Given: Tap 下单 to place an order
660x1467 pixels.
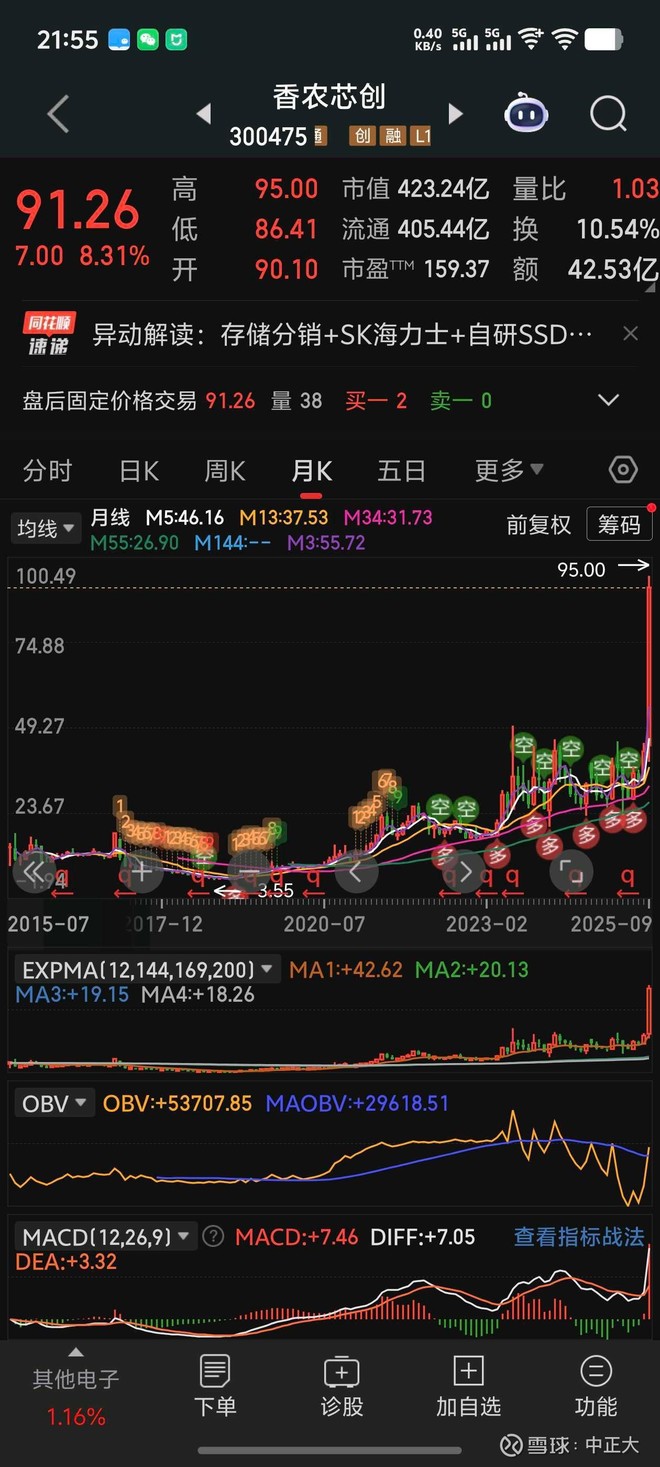Looking at the screenshot, I should [215, 1386].
